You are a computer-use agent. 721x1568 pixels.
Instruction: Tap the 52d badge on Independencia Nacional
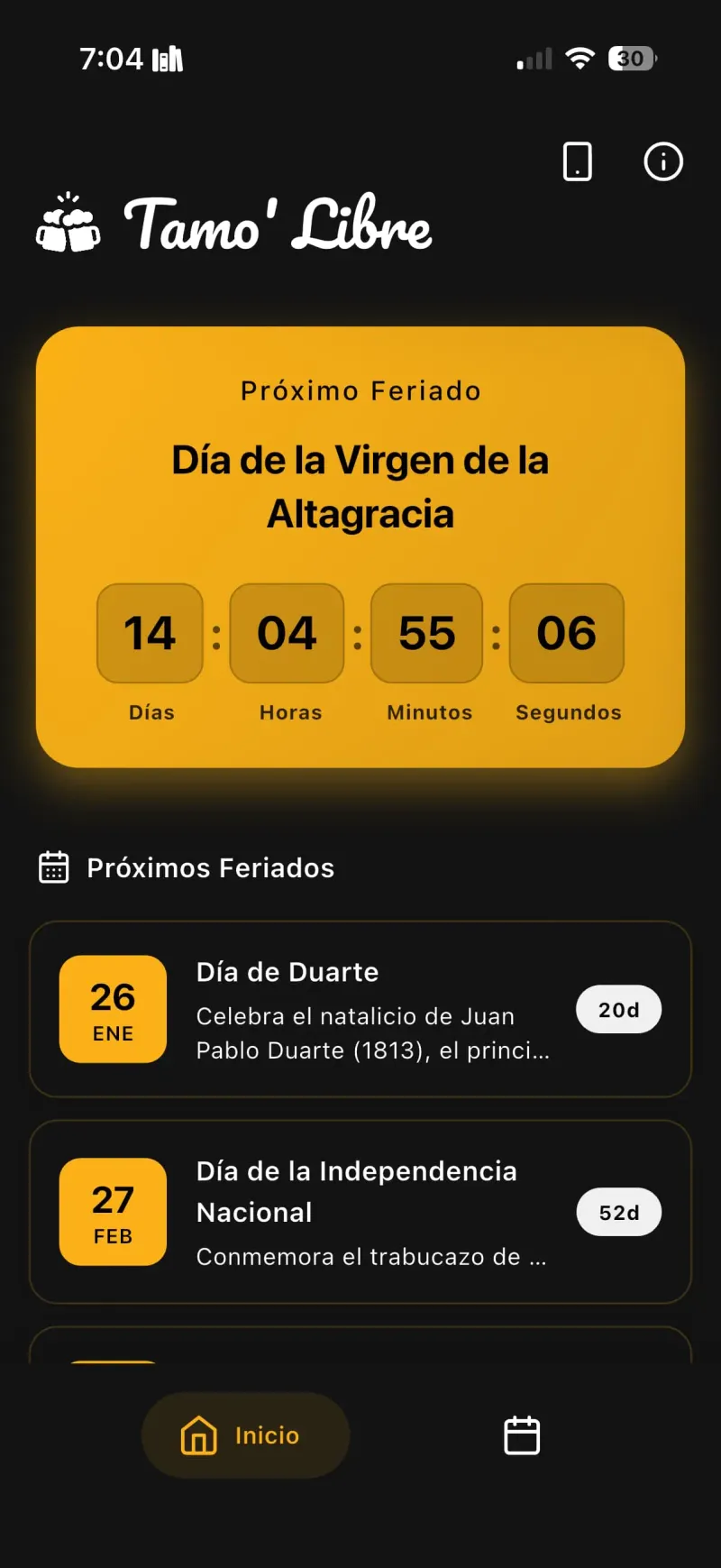coord(618,1212)
